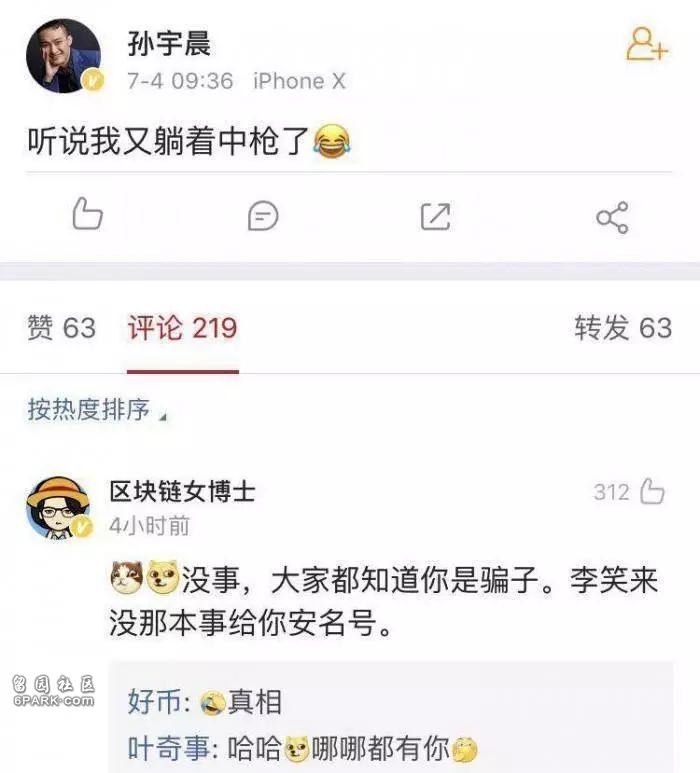Follow 孙宇晨 with the add-user icon

(646, 44)
